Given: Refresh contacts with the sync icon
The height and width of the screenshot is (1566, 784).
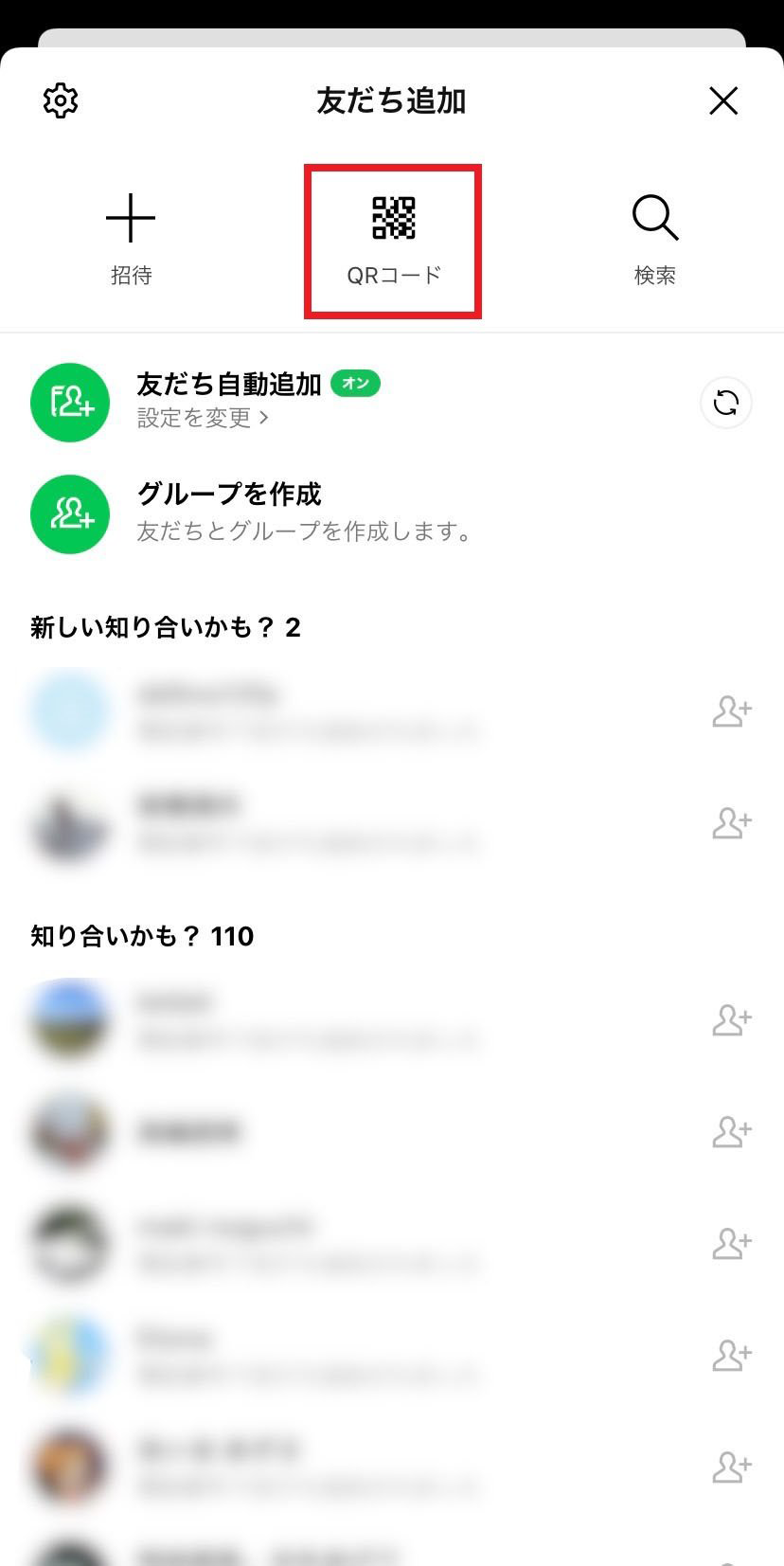Looking at the screenshot, I should click(725, 403).
